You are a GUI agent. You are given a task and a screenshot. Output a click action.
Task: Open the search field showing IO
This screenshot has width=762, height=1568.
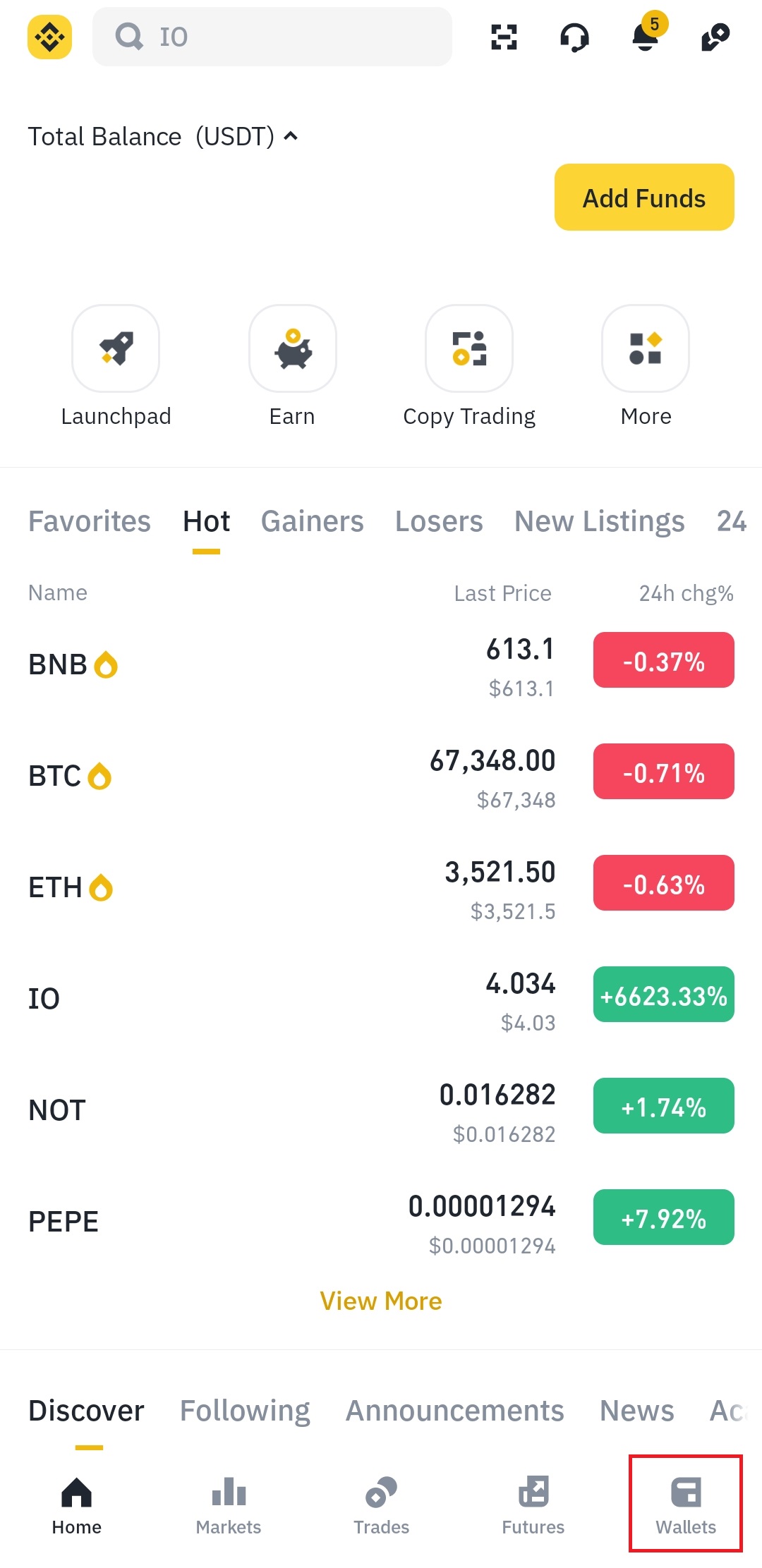tap(272, 37)
